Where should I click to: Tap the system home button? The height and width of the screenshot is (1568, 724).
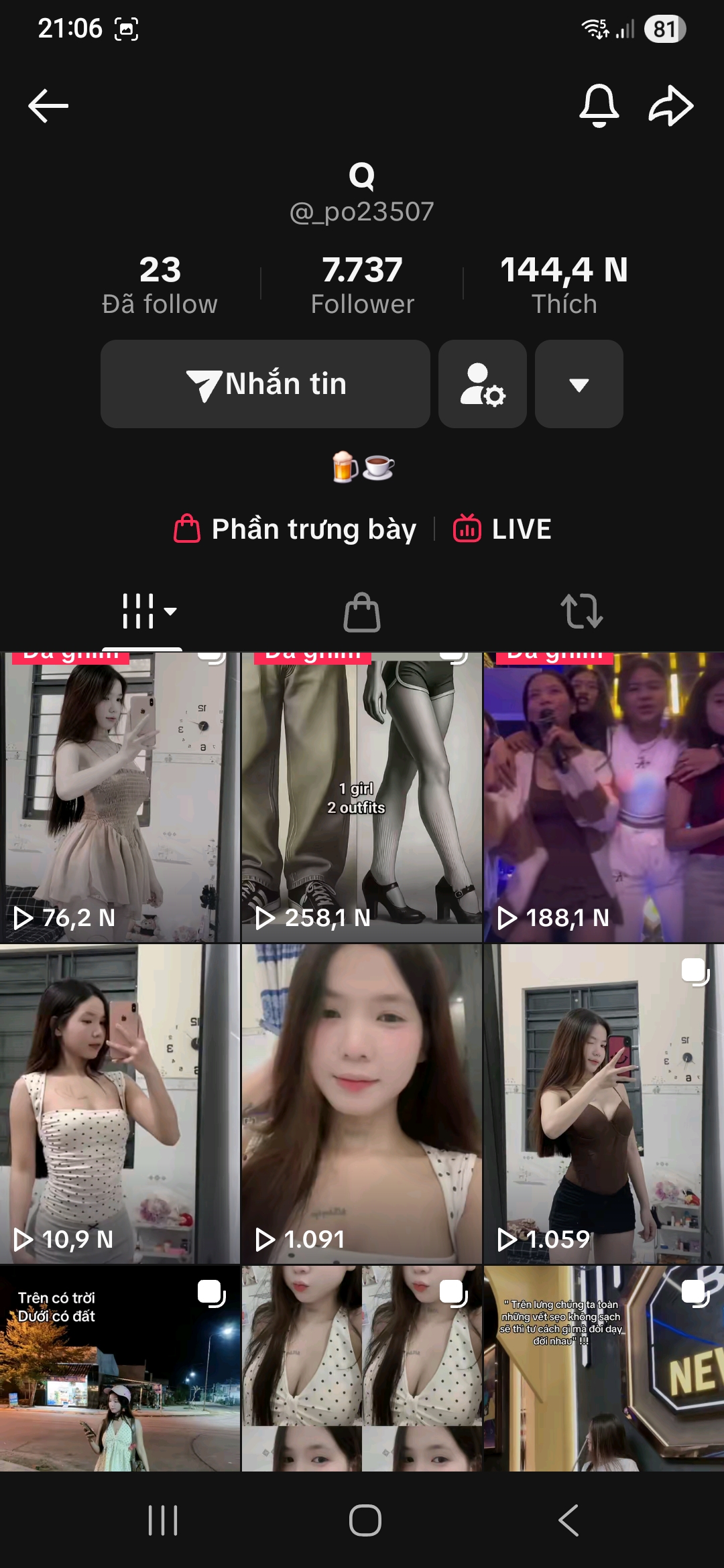click(x=365, y=1520)
